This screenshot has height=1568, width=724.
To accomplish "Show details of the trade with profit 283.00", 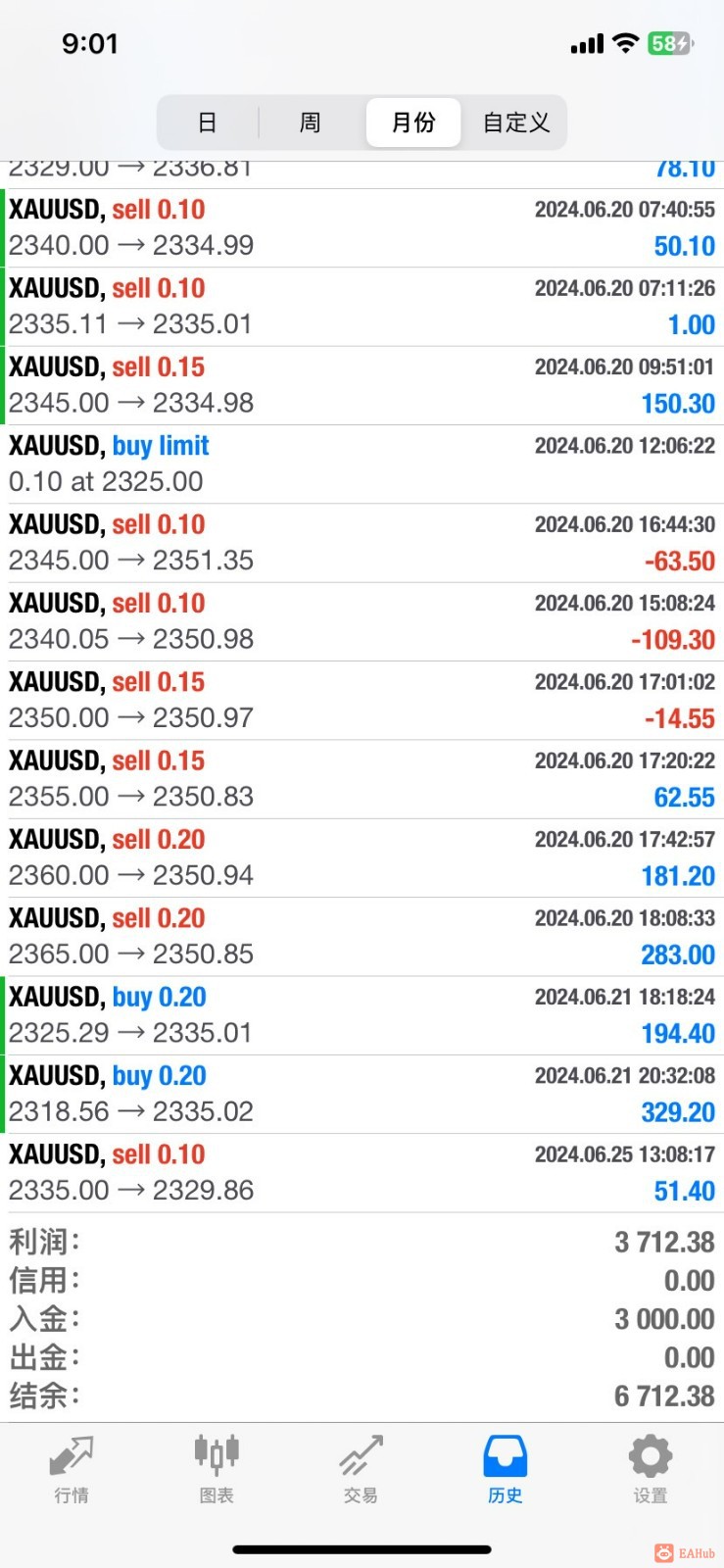I will (x=362, y=936).
